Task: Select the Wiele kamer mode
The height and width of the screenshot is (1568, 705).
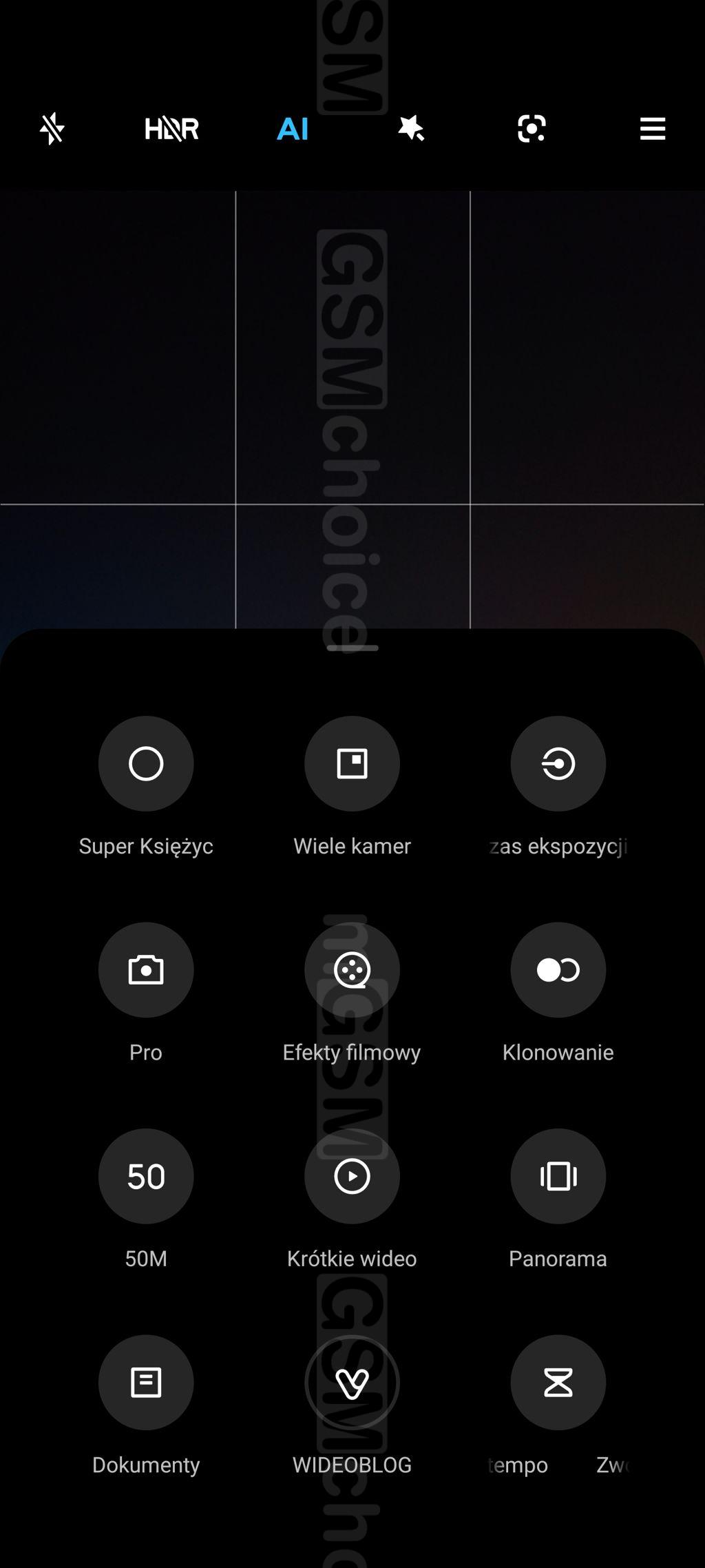Action: click(352, 763)
